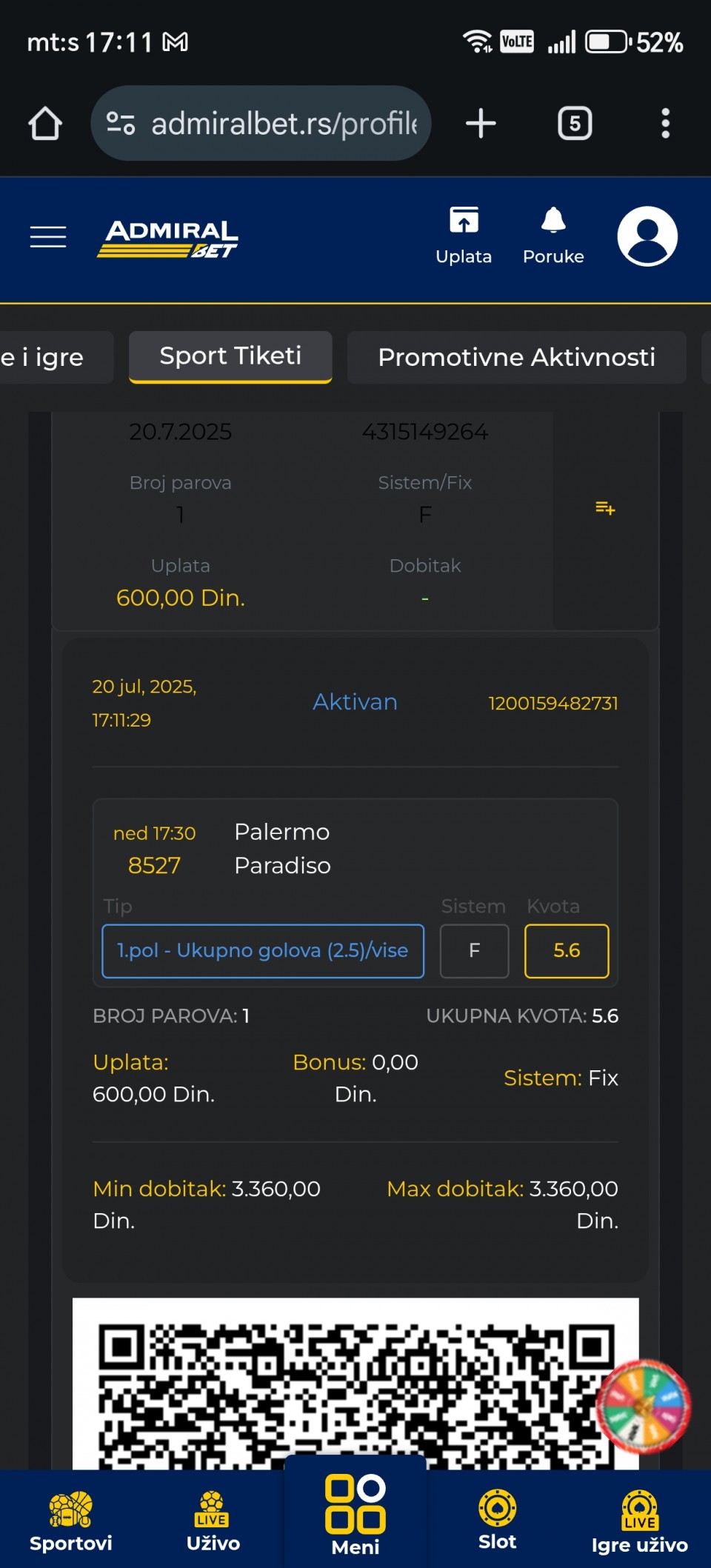Tap the admiralbet.rs address bar
This screenshot has width=711, height=1568.
tap(261, 124)
